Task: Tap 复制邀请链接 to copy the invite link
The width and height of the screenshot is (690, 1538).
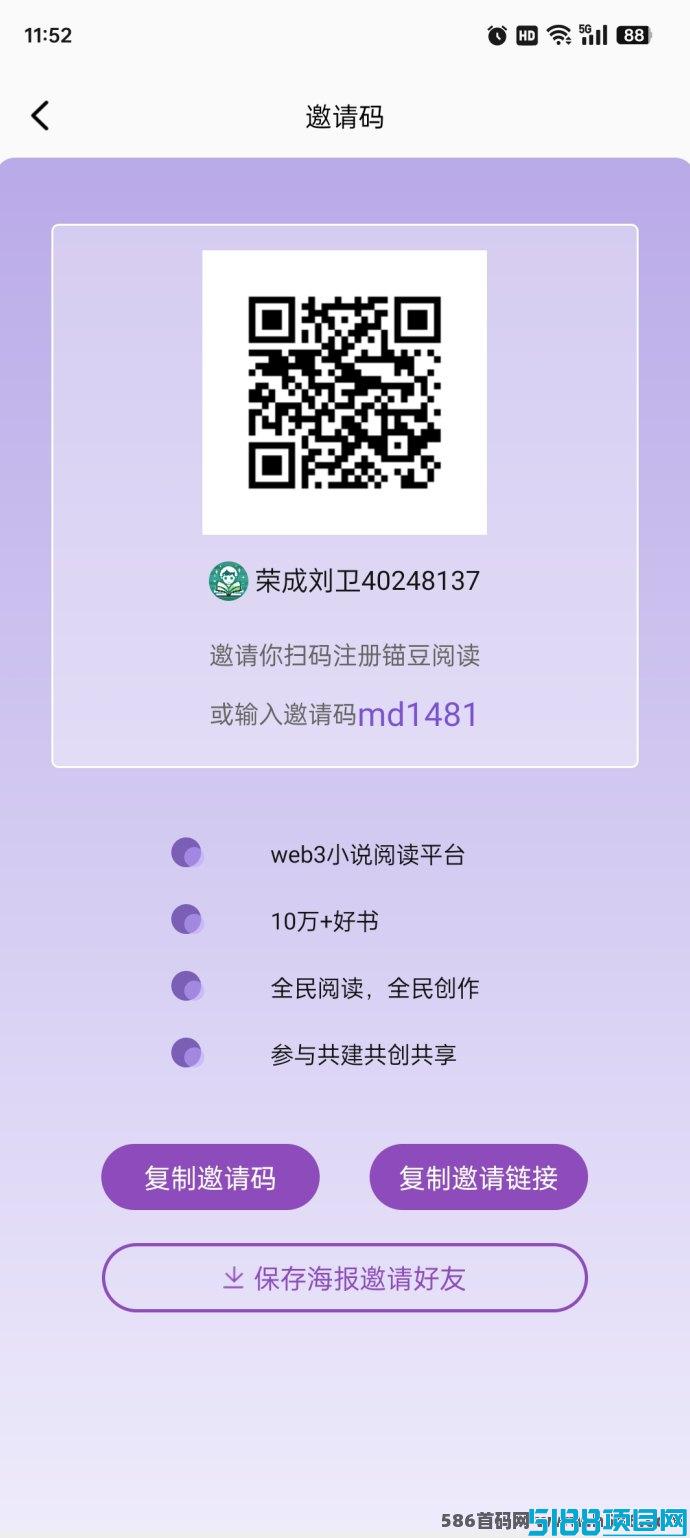Action: point(478,1177)
